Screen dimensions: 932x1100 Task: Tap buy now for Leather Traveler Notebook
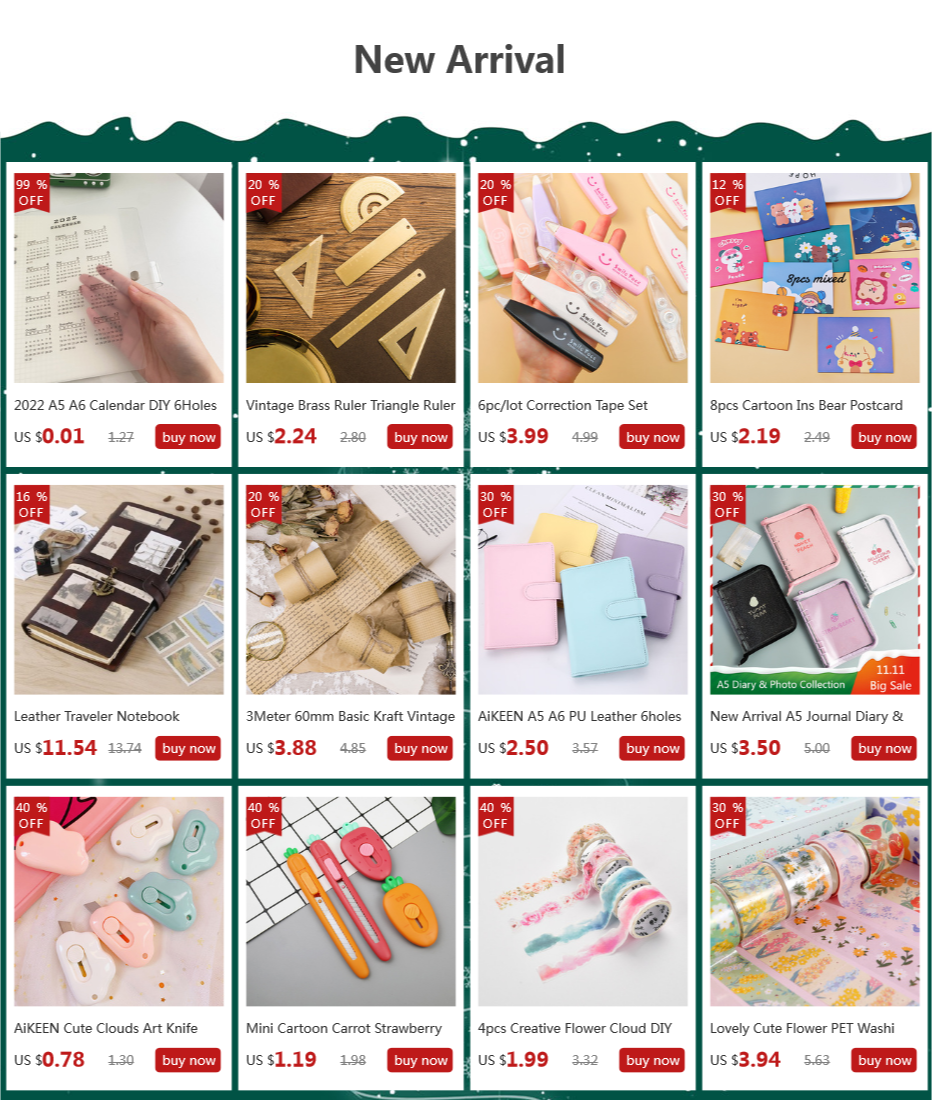[188, 749]
